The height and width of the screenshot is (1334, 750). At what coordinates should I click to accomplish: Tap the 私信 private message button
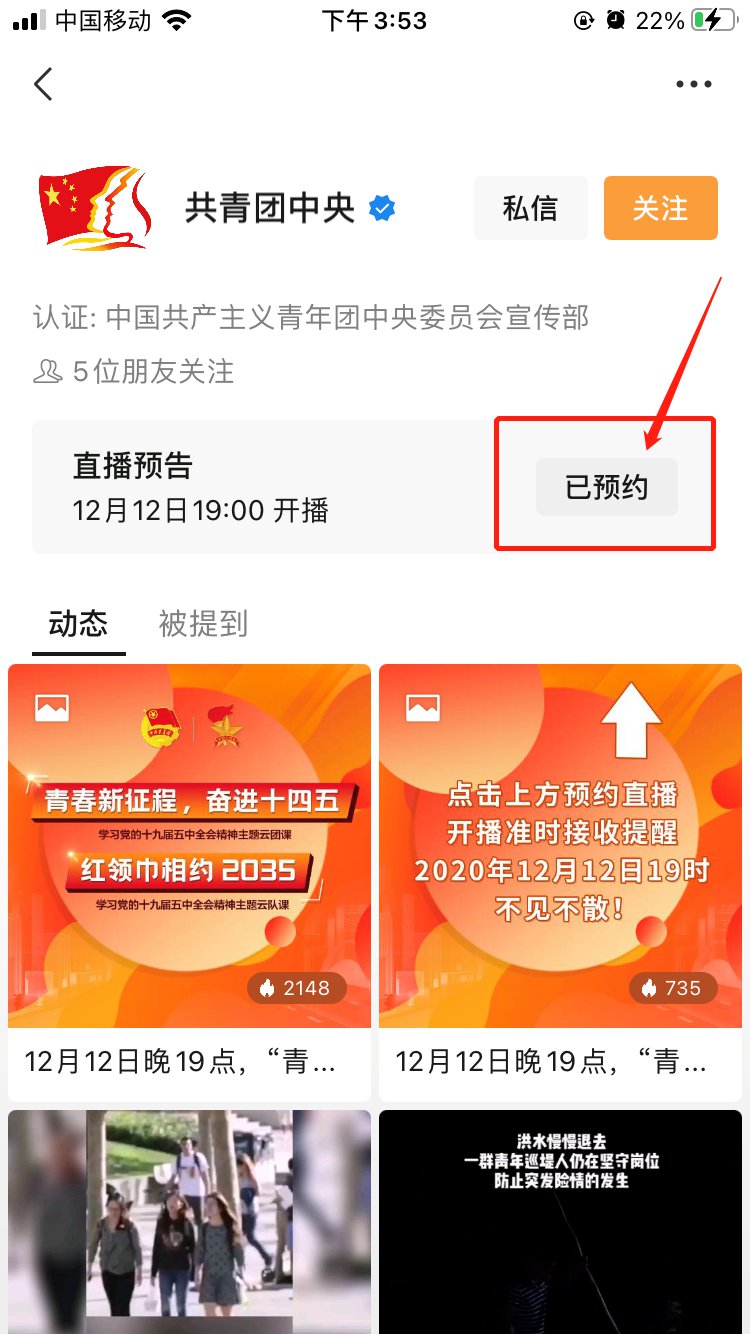click(x=530, y=208)
